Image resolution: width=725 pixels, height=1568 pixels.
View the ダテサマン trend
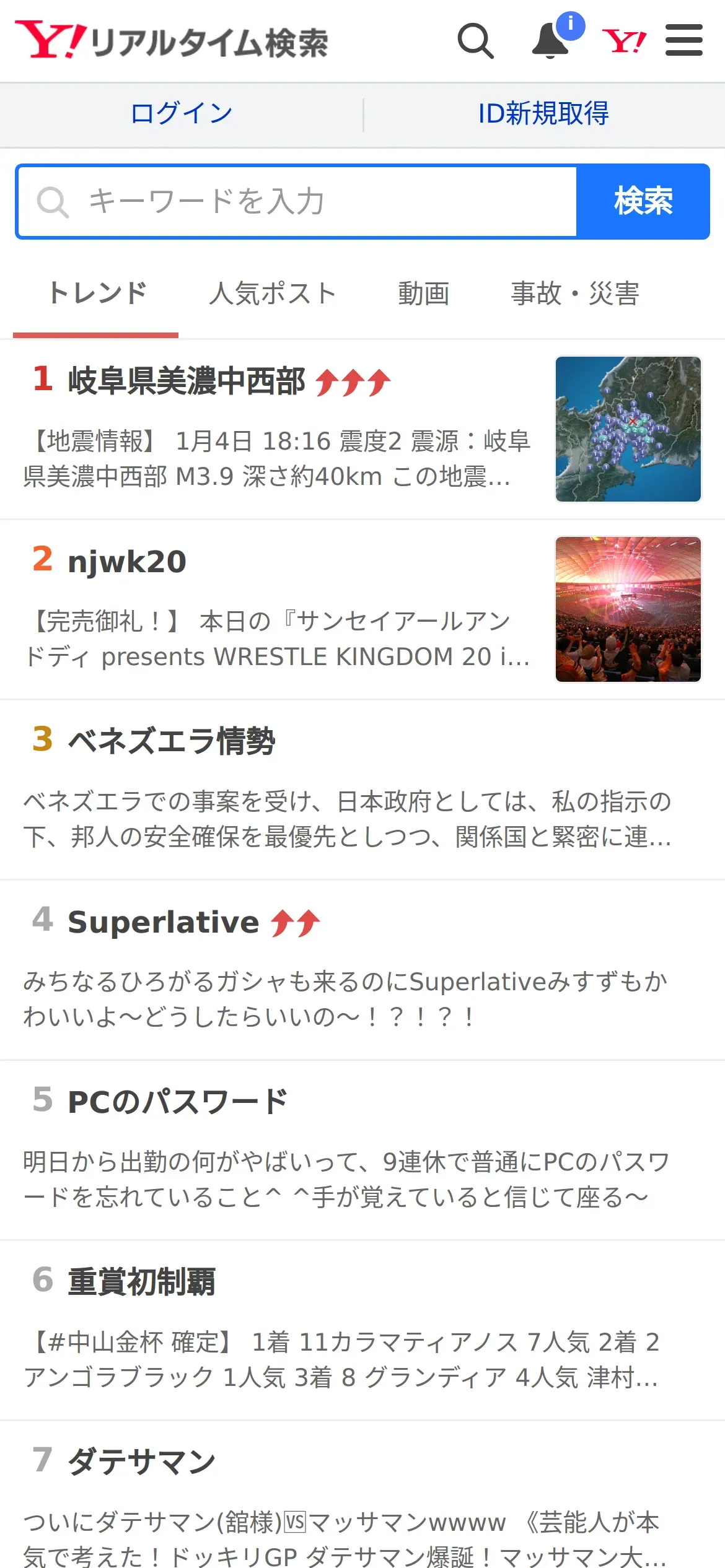[142, 1462]
